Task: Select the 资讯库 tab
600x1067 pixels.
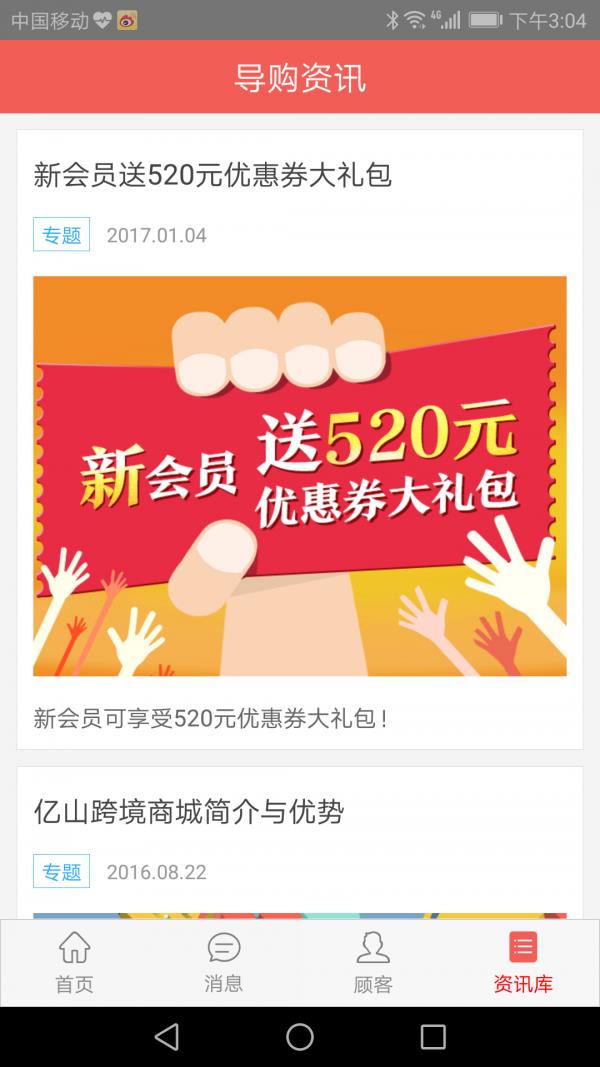Action: click(523, 962)
